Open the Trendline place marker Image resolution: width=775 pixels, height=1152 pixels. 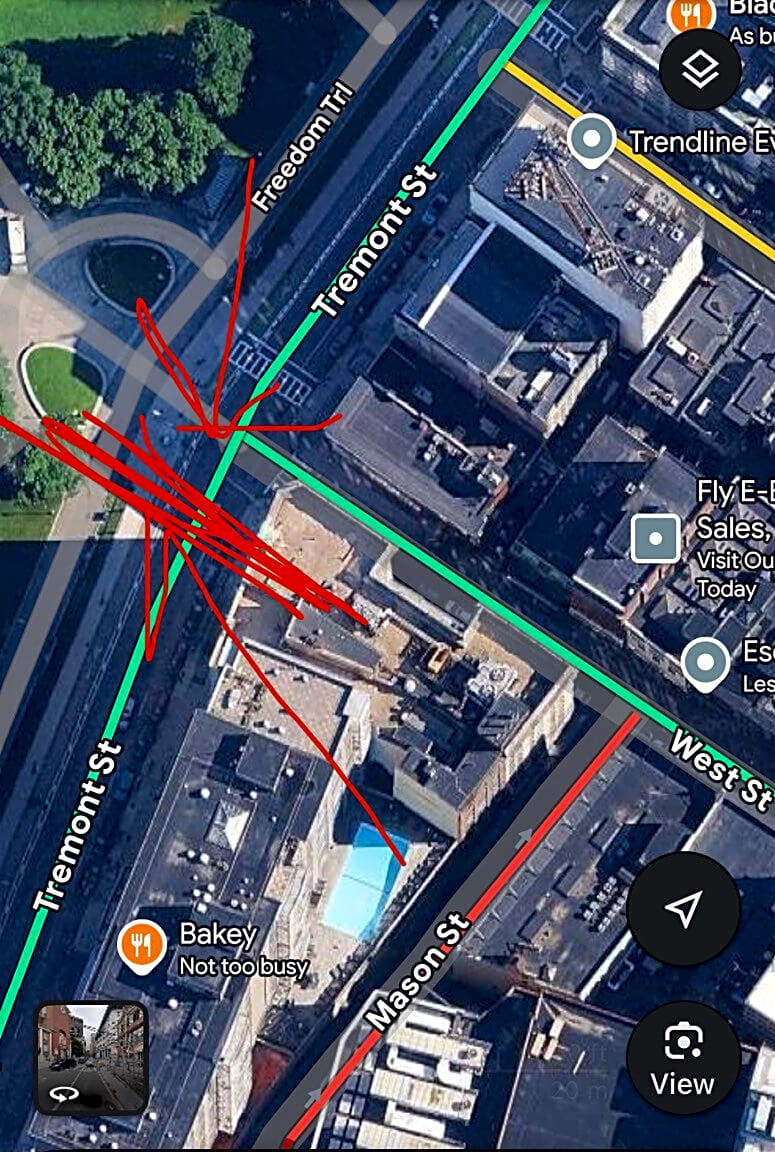pos(591,139)
